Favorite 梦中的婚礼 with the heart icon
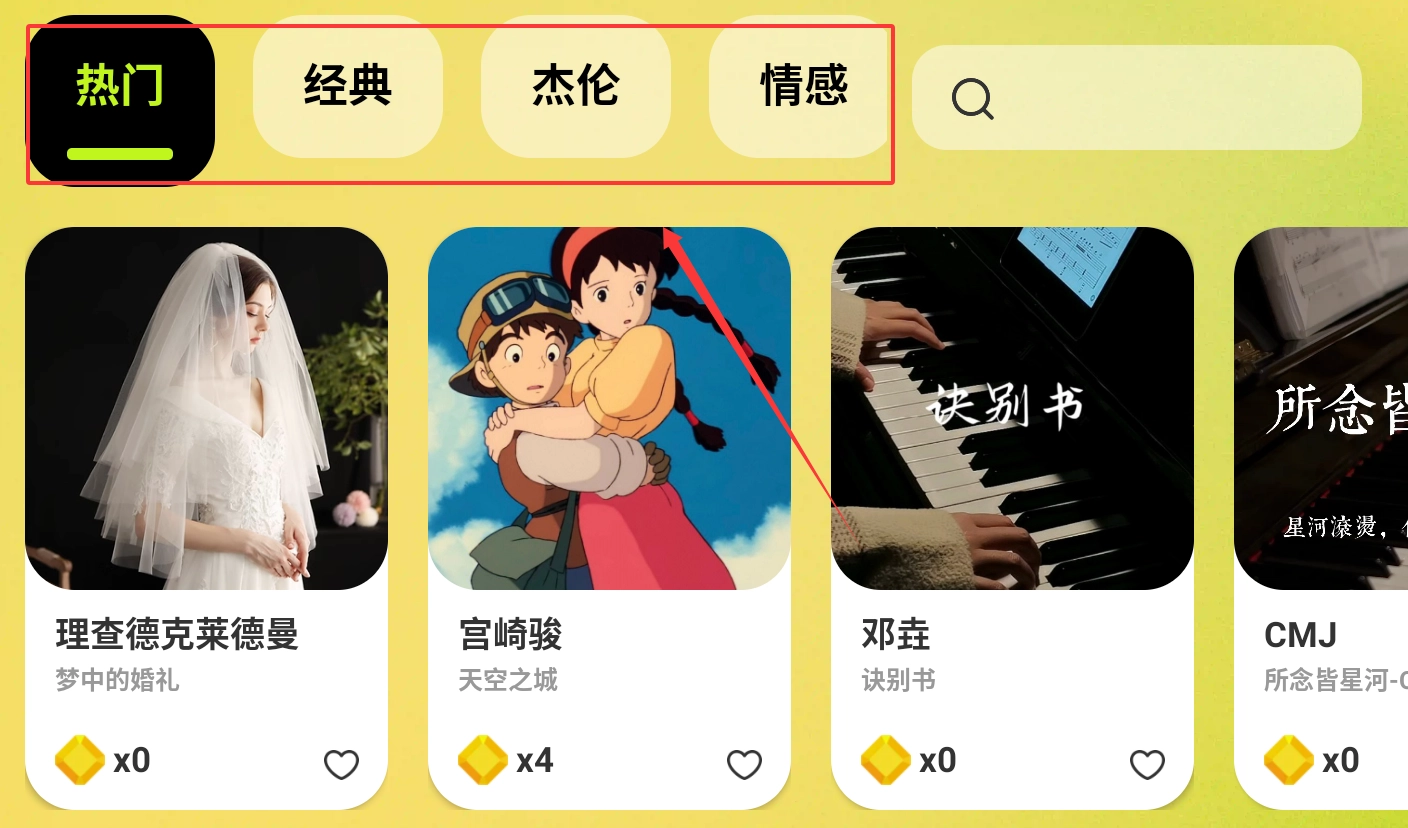This screenshot has width=1408, height=828. click(341, 765)
